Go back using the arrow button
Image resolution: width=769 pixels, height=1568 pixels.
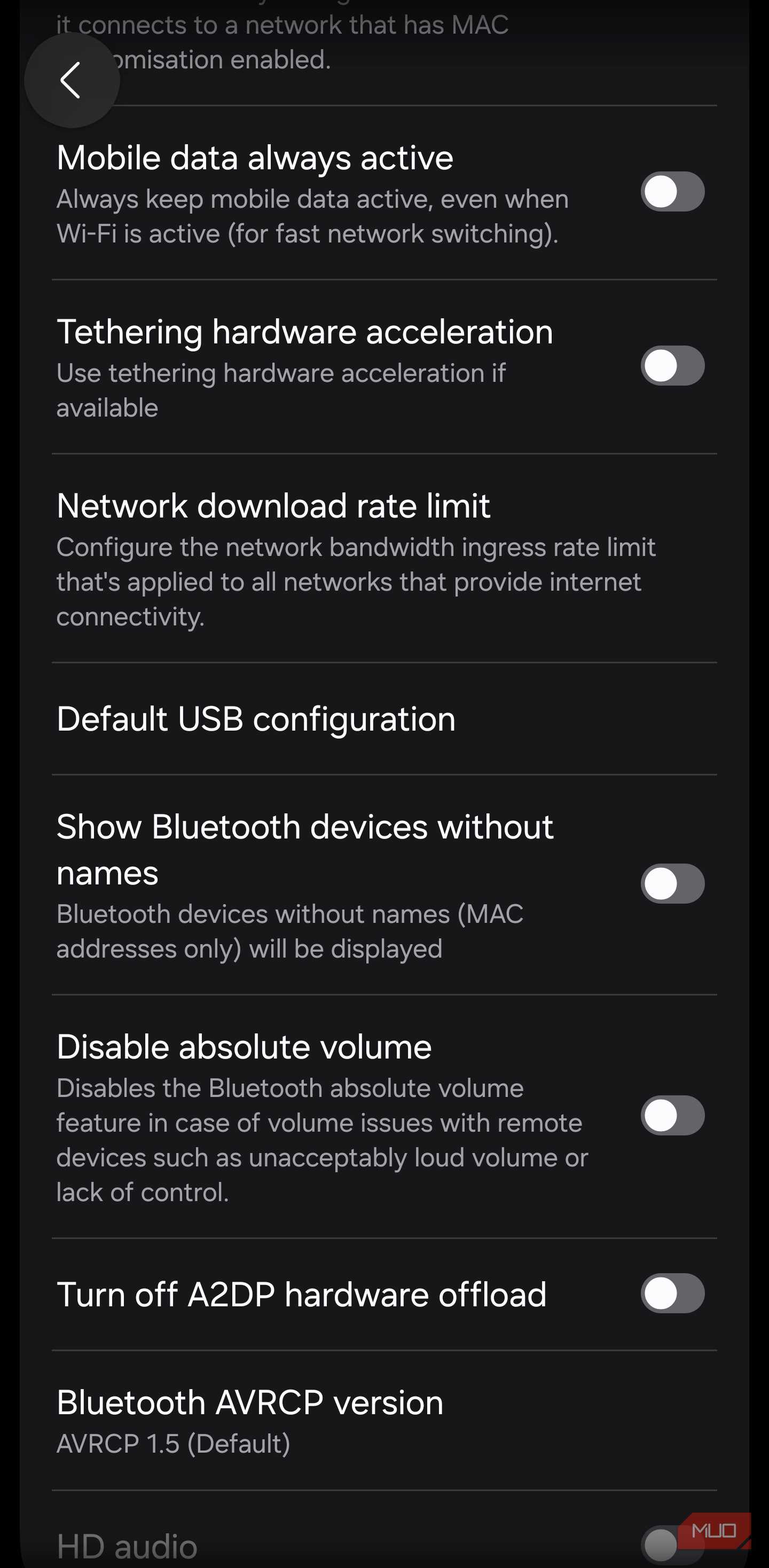pos(71,80)
